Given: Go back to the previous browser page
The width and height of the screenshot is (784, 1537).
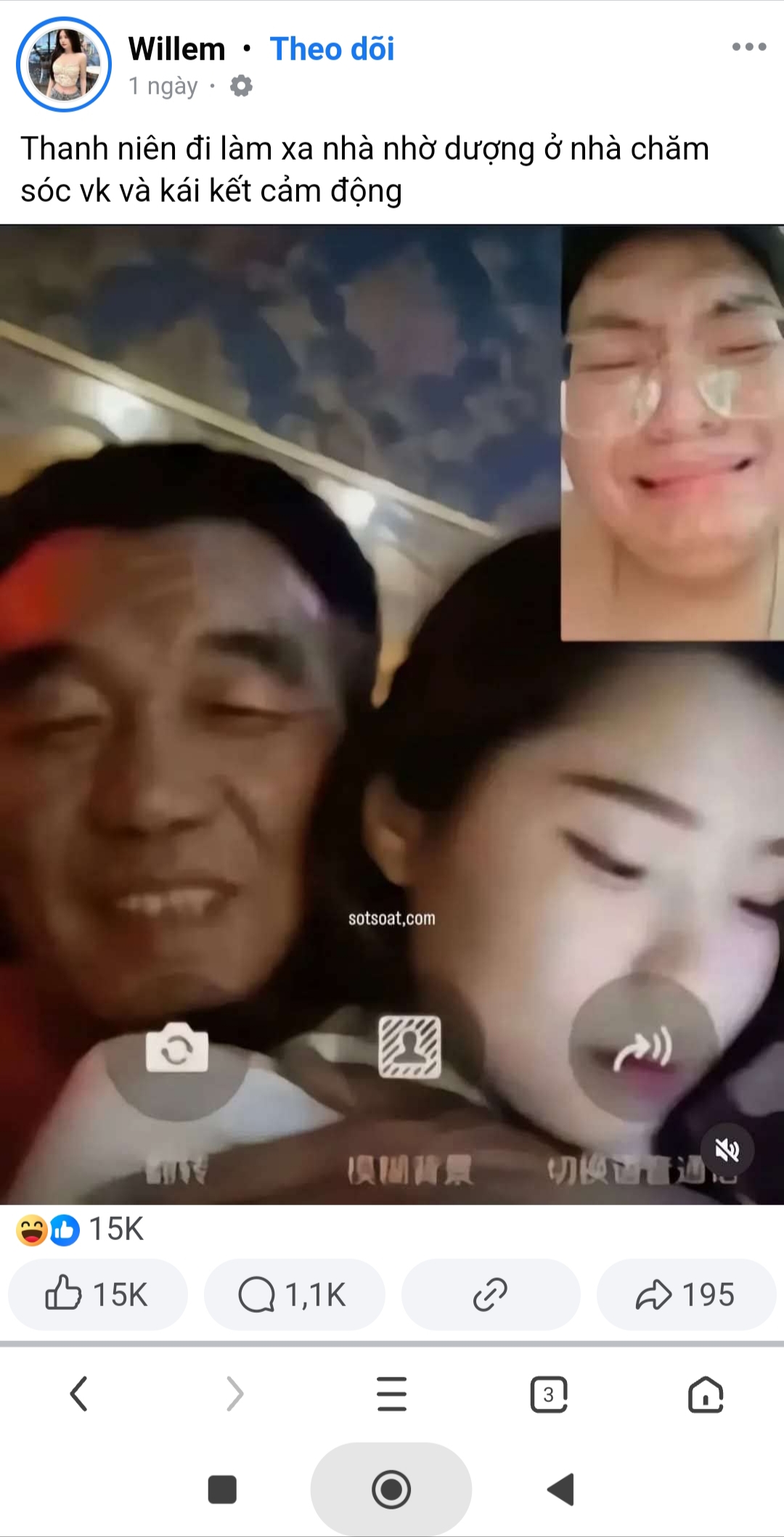Looking at the screenshot, I should 78,1393.
